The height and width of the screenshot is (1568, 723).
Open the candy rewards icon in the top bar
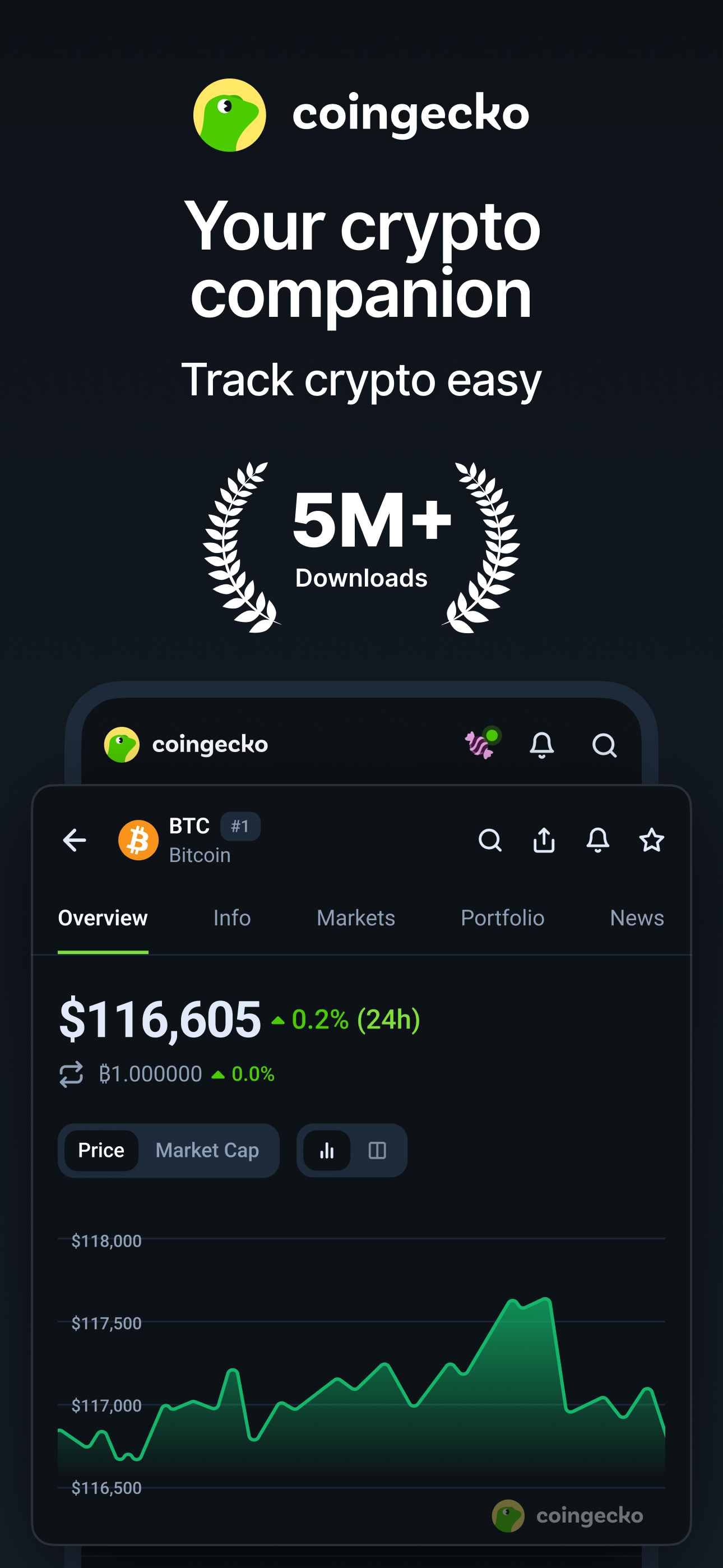(480, 745)
